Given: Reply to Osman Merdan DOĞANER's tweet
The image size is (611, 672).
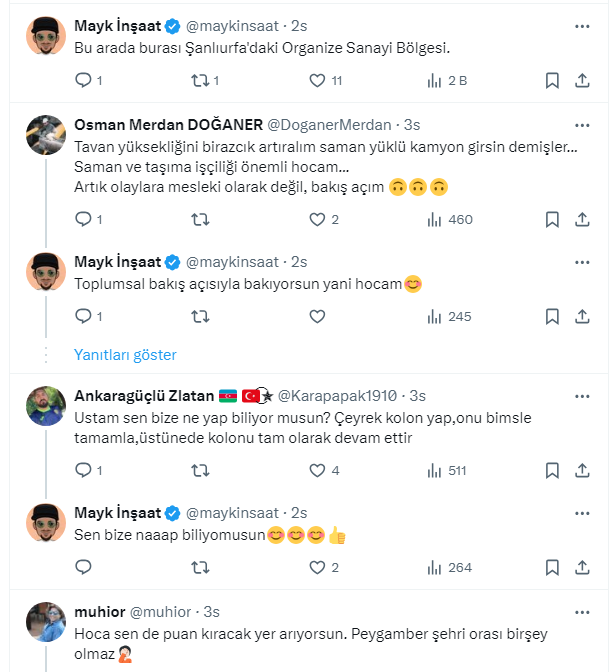Looking at the screenshot, I should tap(84, 219).
